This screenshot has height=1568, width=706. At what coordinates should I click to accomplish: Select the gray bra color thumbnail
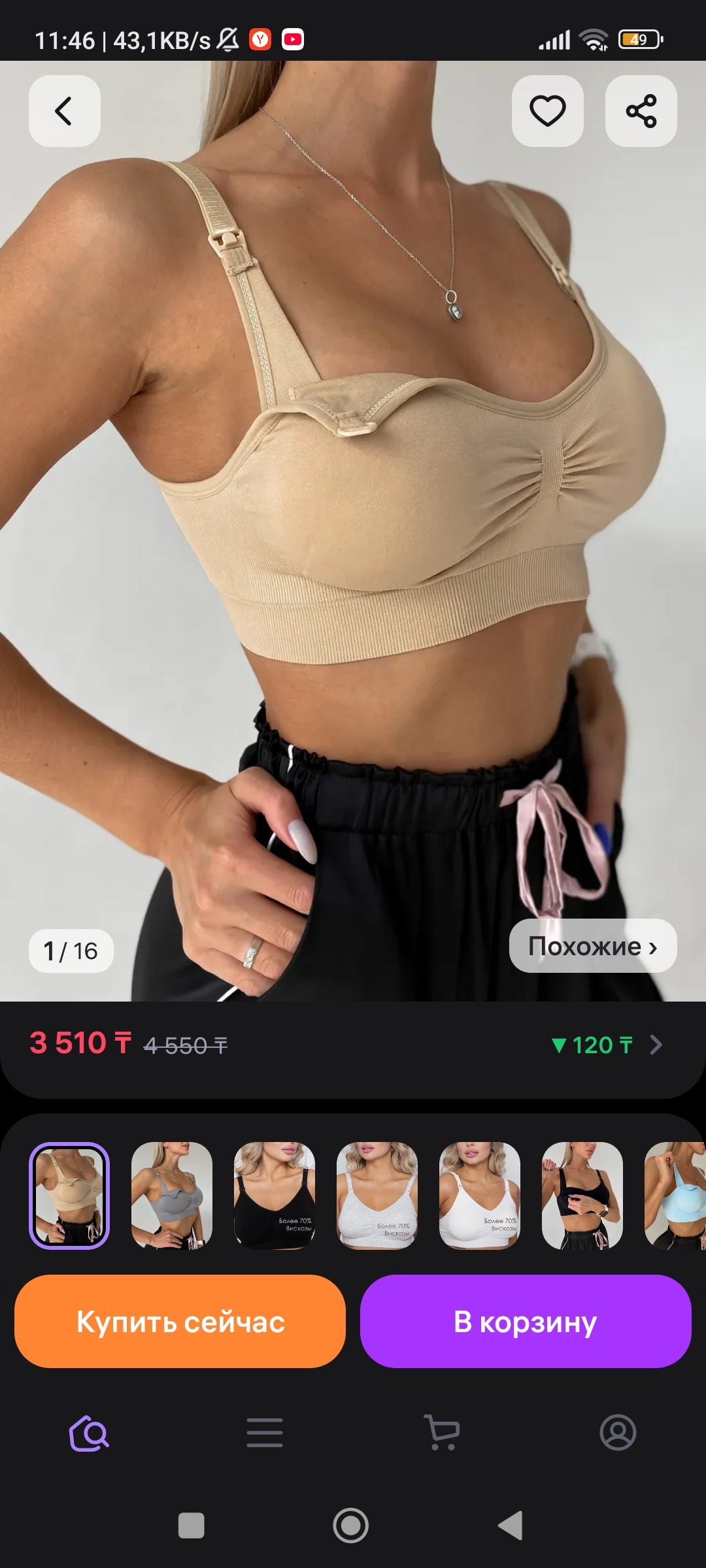[x=172, y=1195]
